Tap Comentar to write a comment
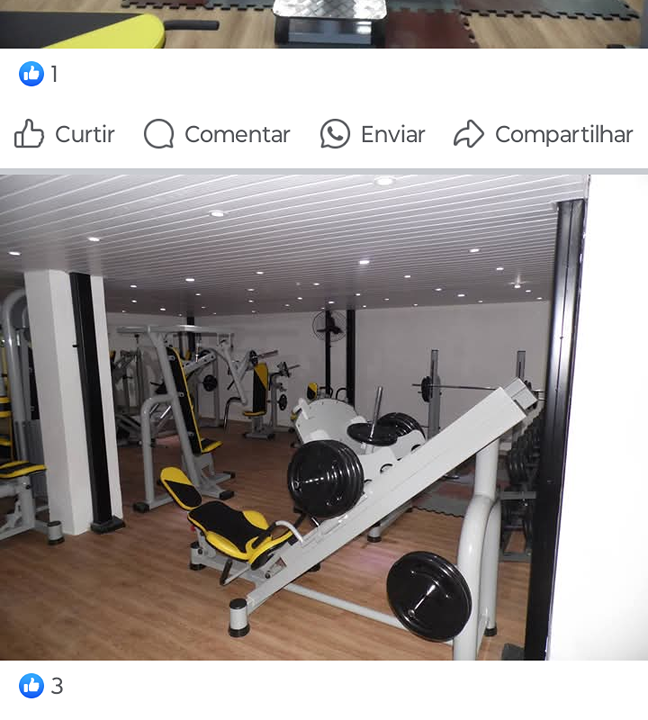648x720 pixels. tap(217, 134)
